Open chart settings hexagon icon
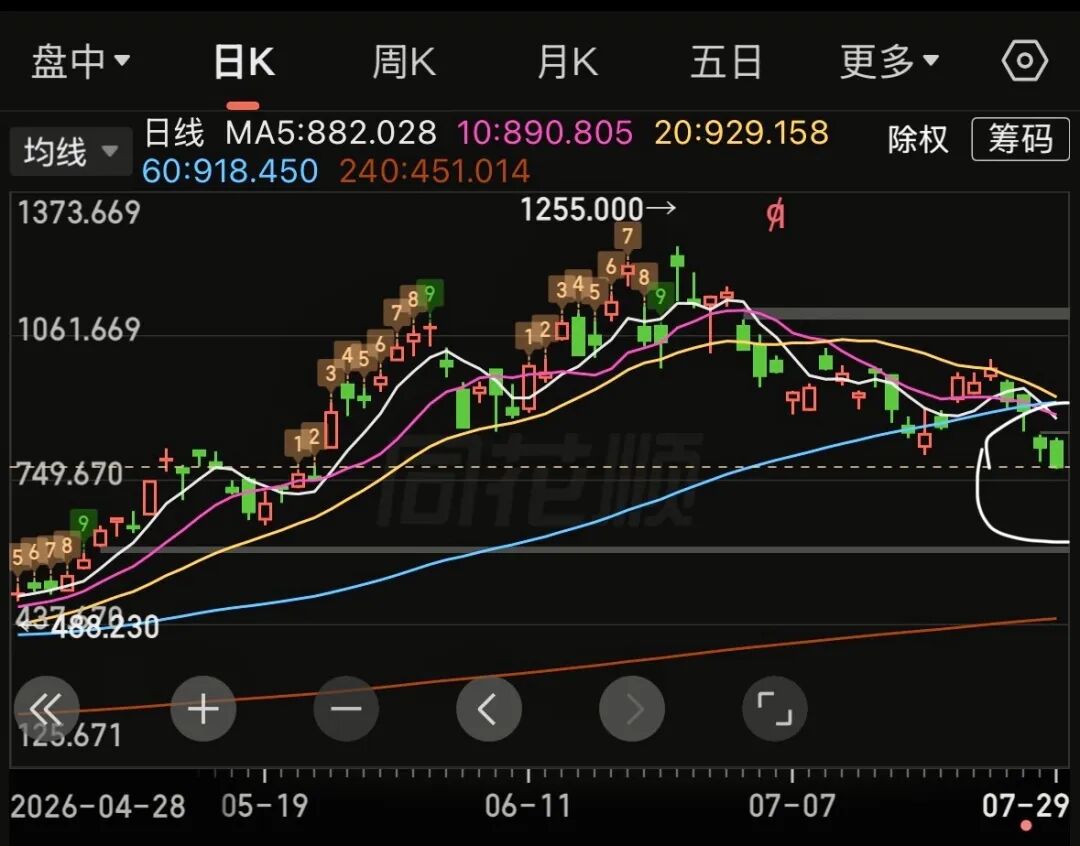The width and height of the screenshot is (1080, 846). click(x=1025, y=61)
